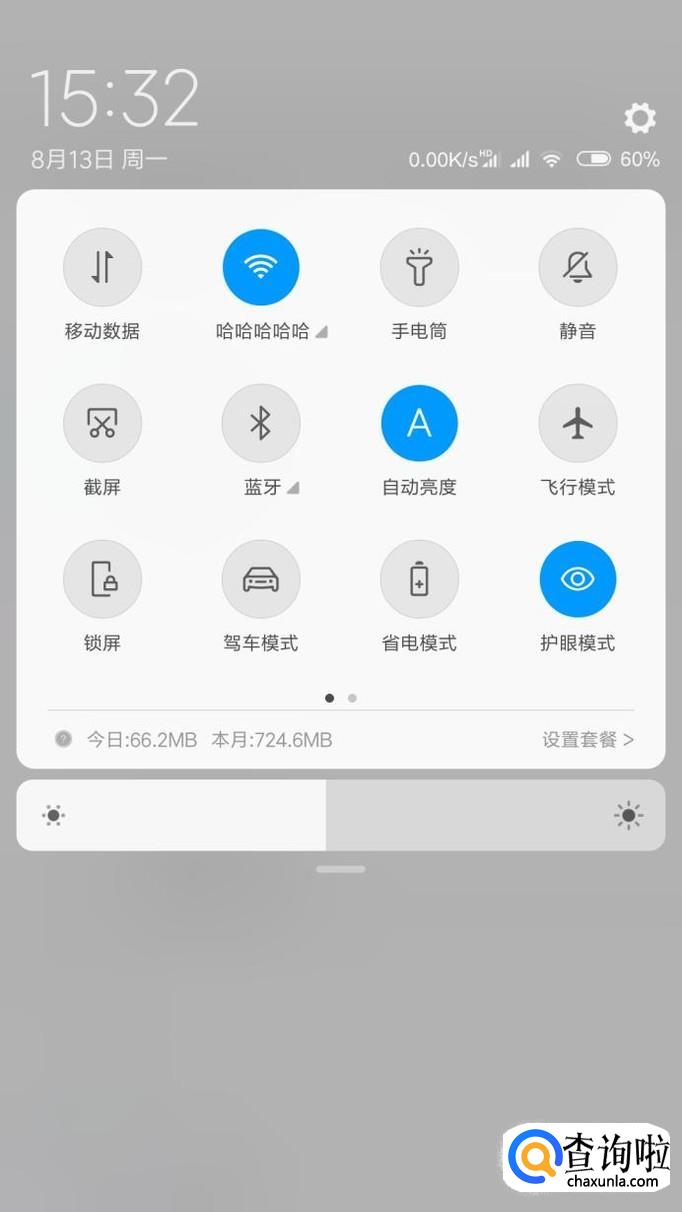
Task: Enable silent mode (静音)
Action: coord(577,268)
